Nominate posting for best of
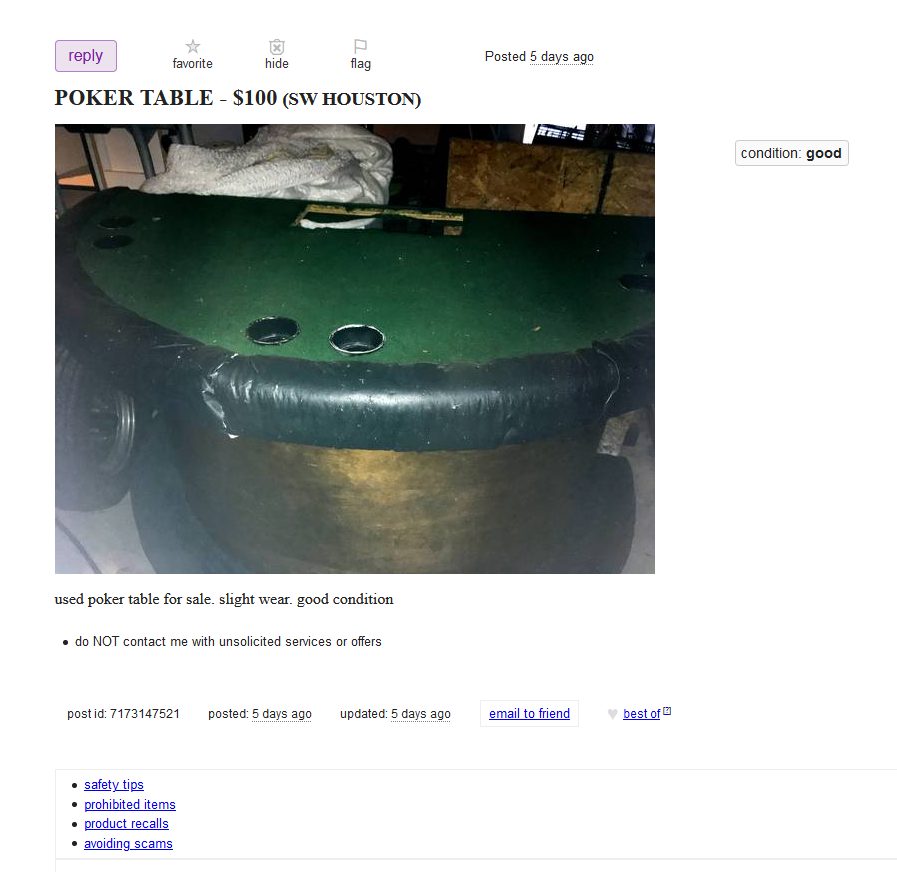The width and height of the screenshot is (897, 872). click(x=641, y=713)
